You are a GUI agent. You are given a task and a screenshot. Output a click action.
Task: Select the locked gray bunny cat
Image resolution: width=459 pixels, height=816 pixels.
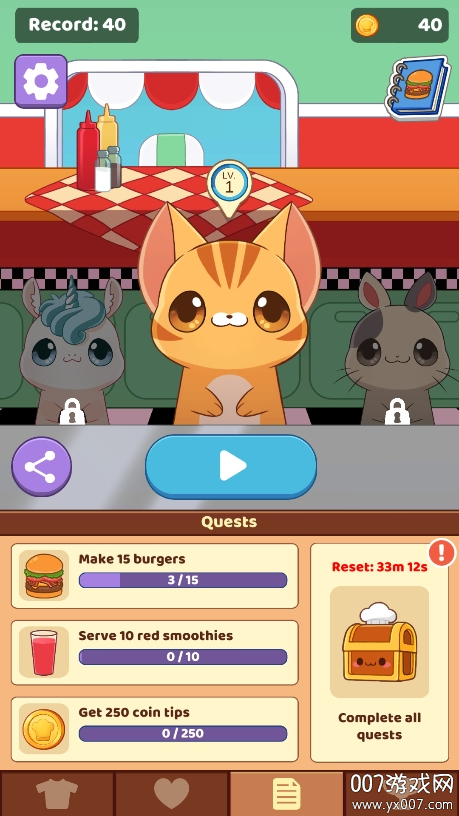point(398,349)
